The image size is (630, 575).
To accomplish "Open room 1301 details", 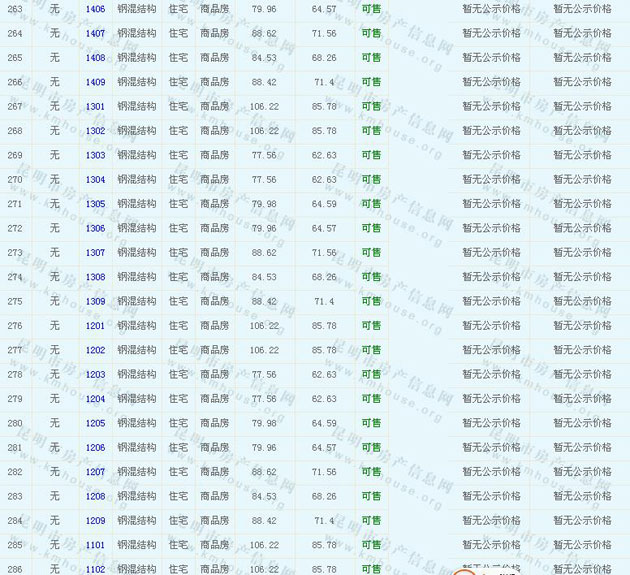I will 95,107.
